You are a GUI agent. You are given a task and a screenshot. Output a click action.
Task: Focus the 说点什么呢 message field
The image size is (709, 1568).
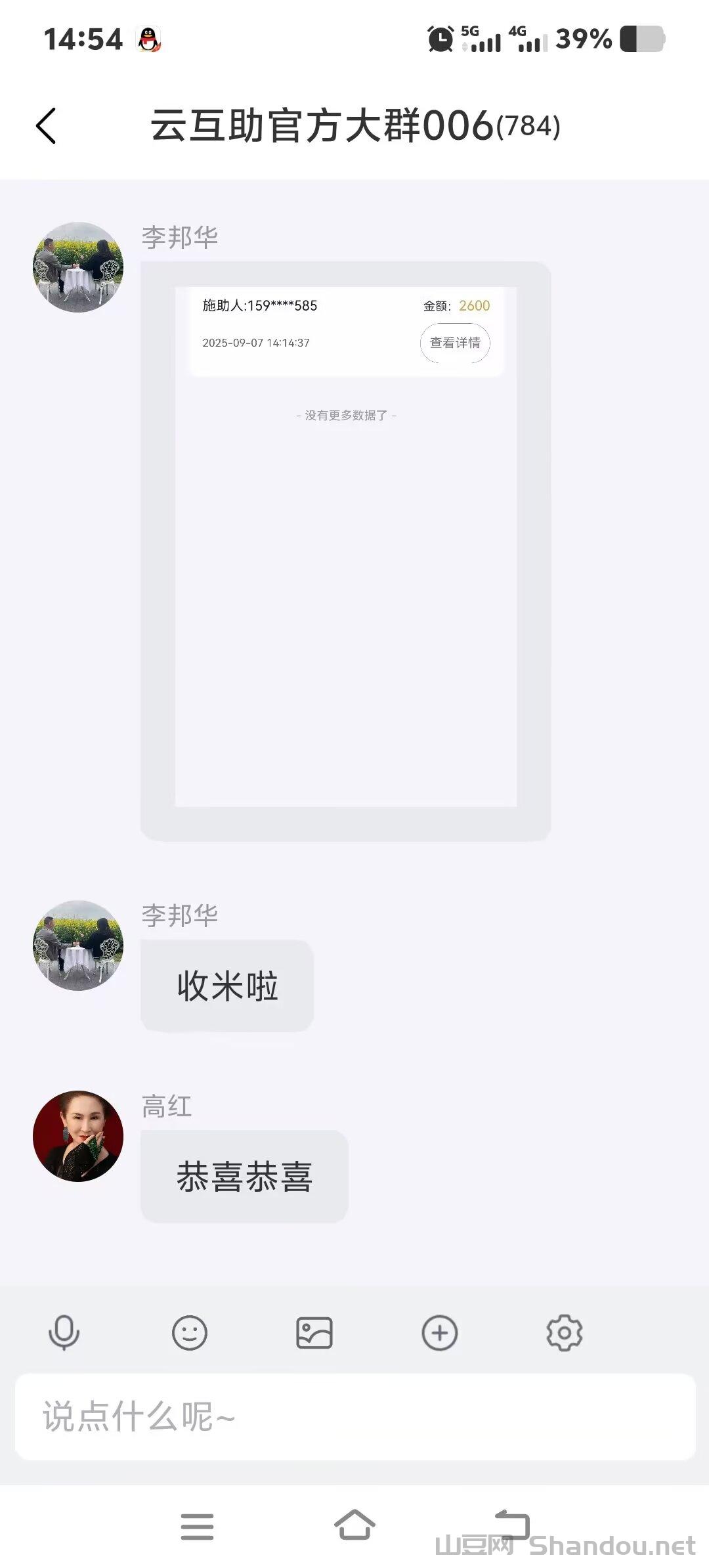click(x=354, y=1417)
